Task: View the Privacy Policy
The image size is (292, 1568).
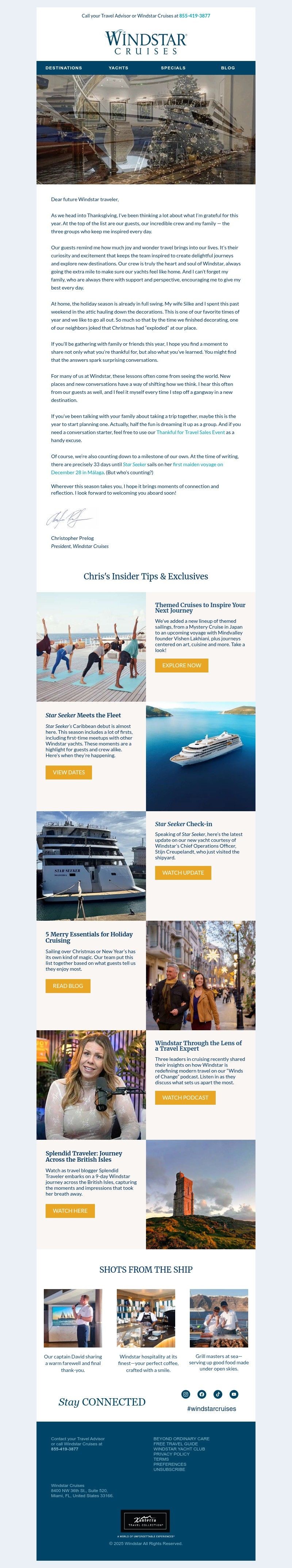Action: coord(172,1454)
